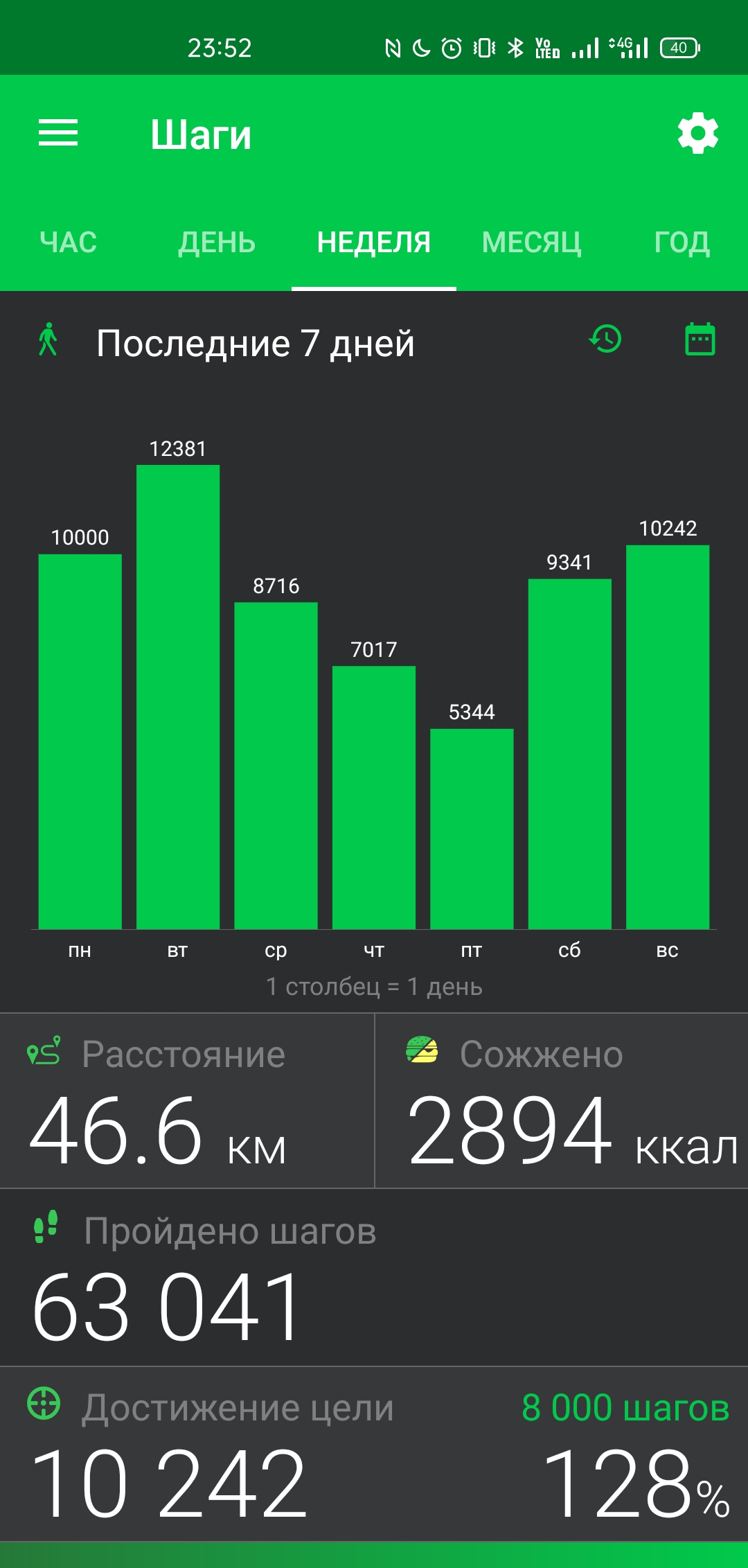Switch to the ГОД tab
The image size is (748, 1568).
point(682,243)
